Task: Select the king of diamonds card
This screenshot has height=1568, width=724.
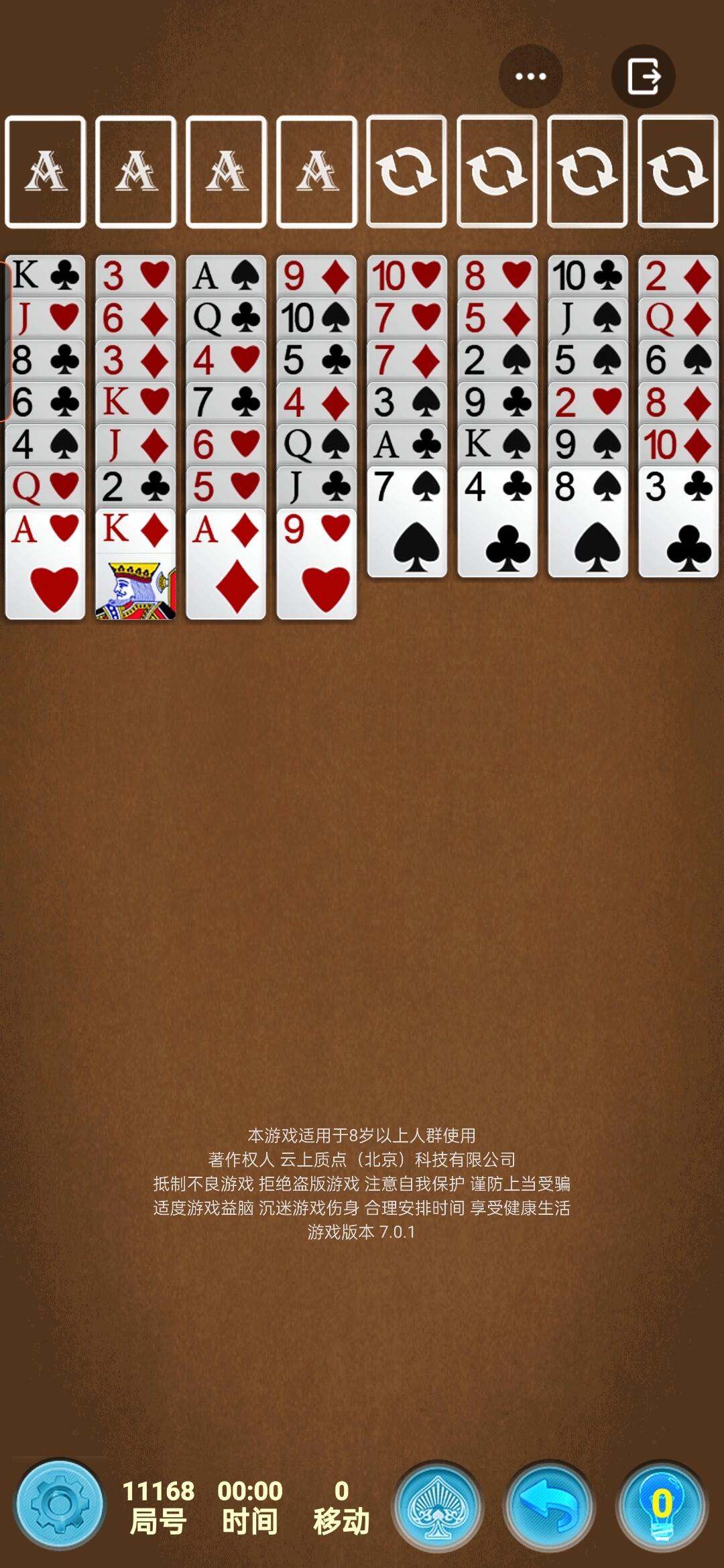Action: (x=135, y=564)
